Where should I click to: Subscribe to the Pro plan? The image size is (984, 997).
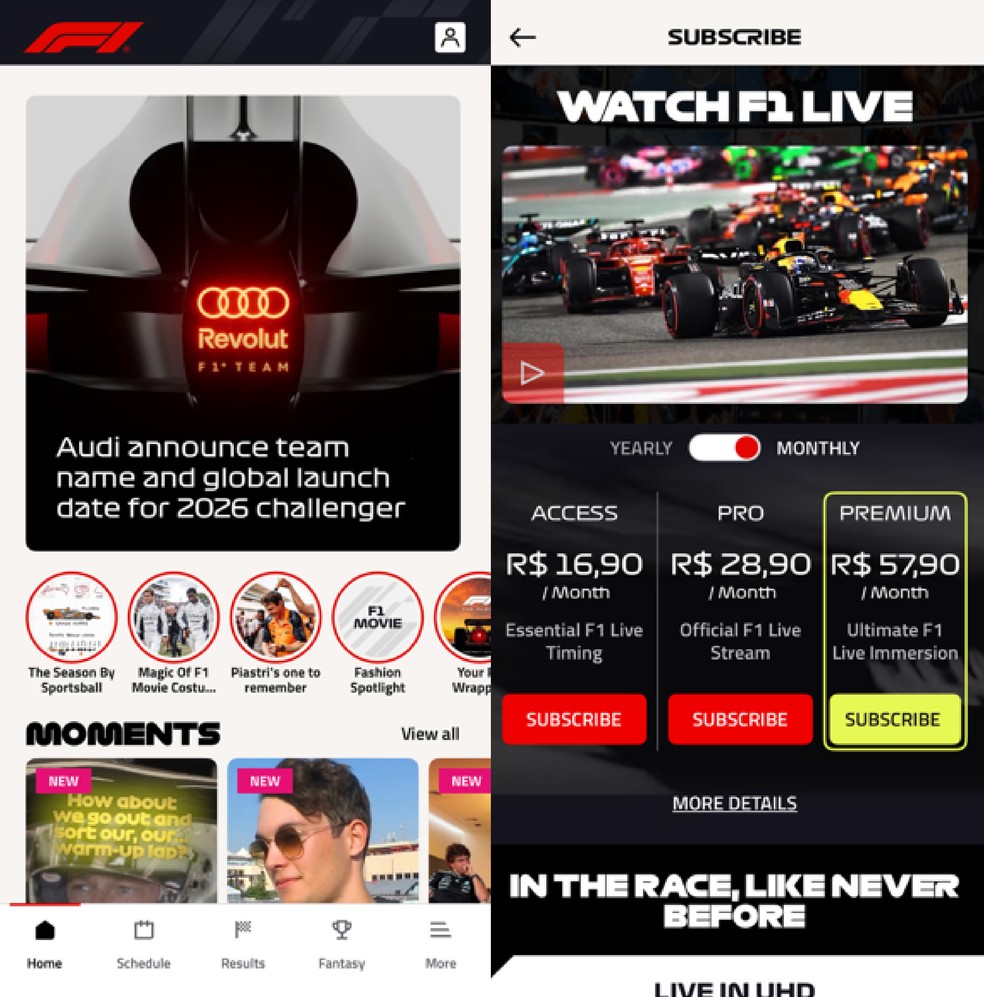740,720
